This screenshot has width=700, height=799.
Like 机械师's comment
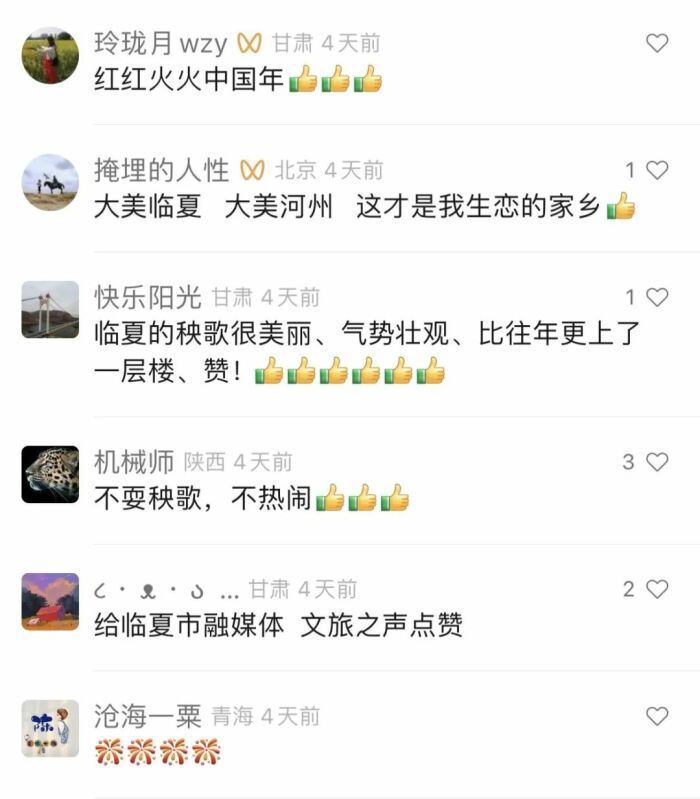657,461
